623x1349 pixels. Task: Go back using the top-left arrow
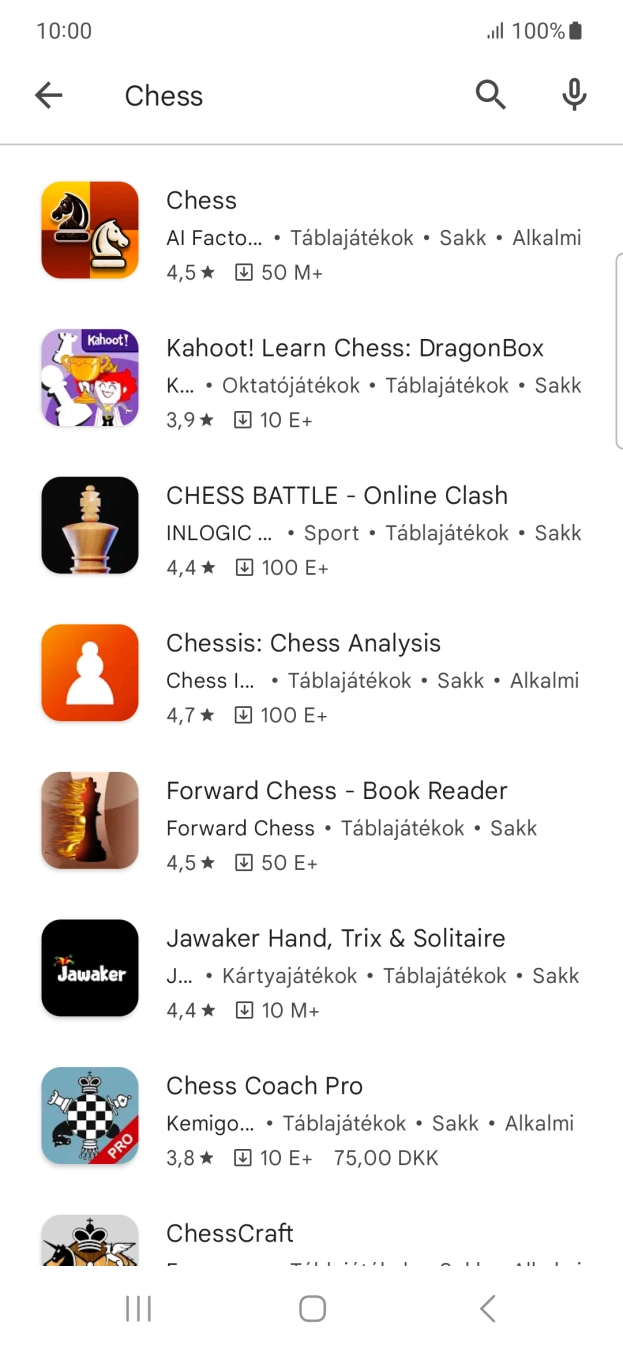click(48, 96)
